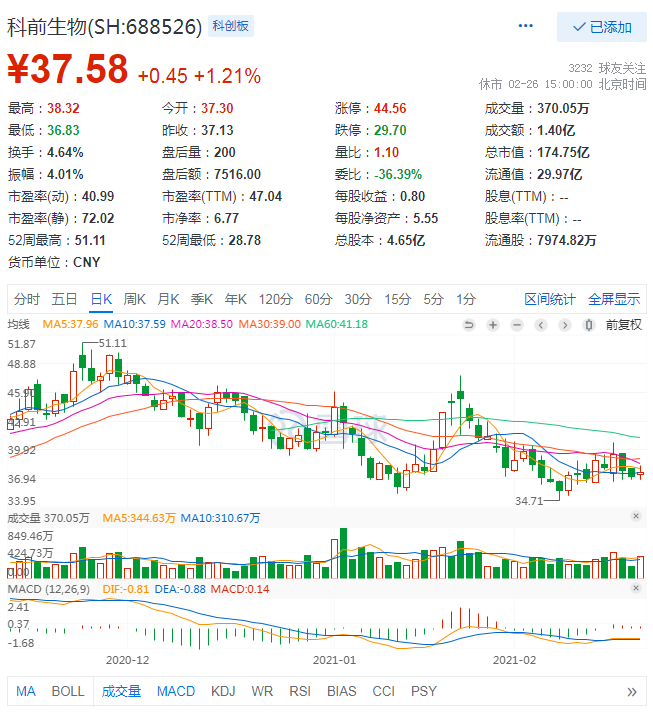The height and width of the screenshot is (712, 653).
Task: Select the BOLL indicator
Action: pos(68,691)
